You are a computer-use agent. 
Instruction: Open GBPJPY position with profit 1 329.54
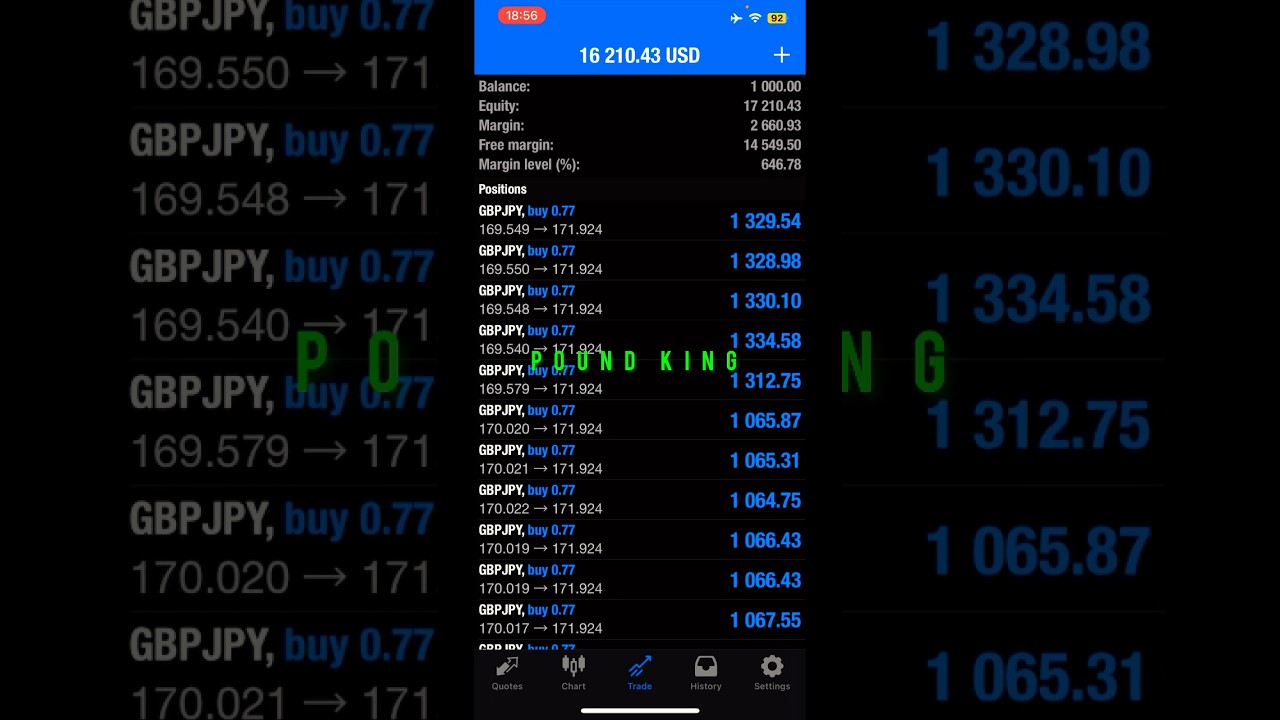[x=639, y=220]
